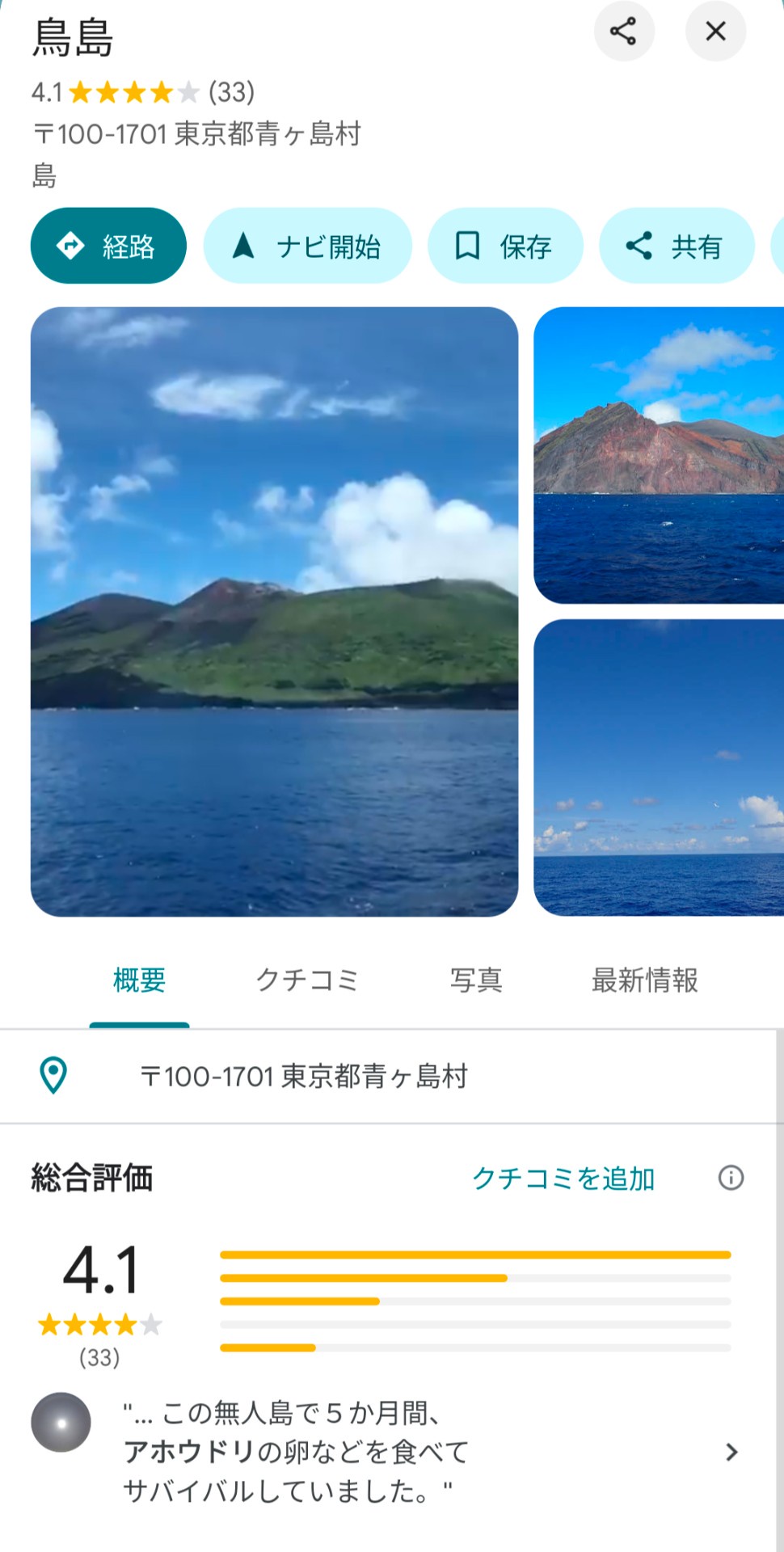The width and height of the screenshot is (784, 1552).
Task: Switch to the 写真 tab
Action: coord(476,981)
